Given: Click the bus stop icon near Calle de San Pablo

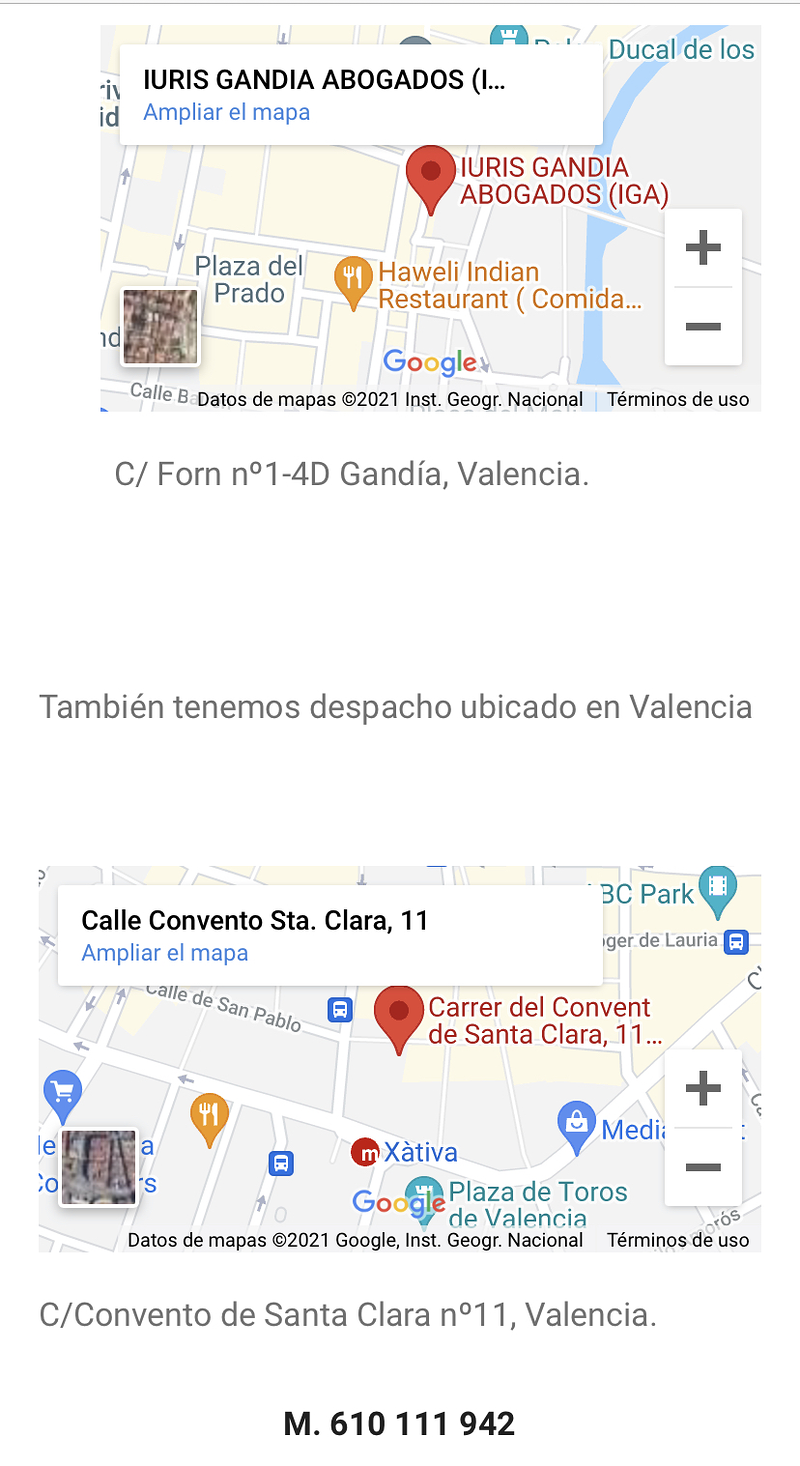Looking at the screenshot, I should (339, 1010).
